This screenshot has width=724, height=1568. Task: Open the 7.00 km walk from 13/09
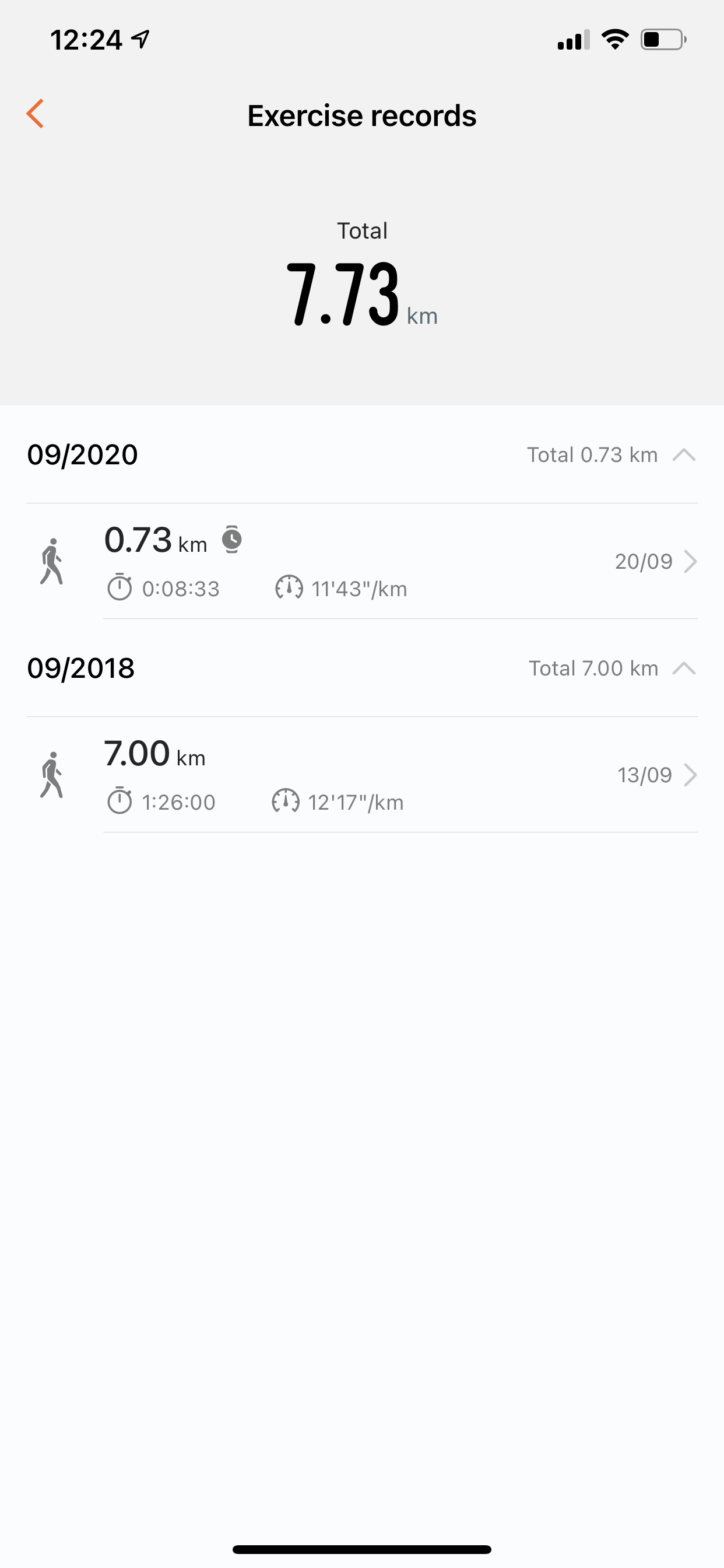click(x=399, y=775)
